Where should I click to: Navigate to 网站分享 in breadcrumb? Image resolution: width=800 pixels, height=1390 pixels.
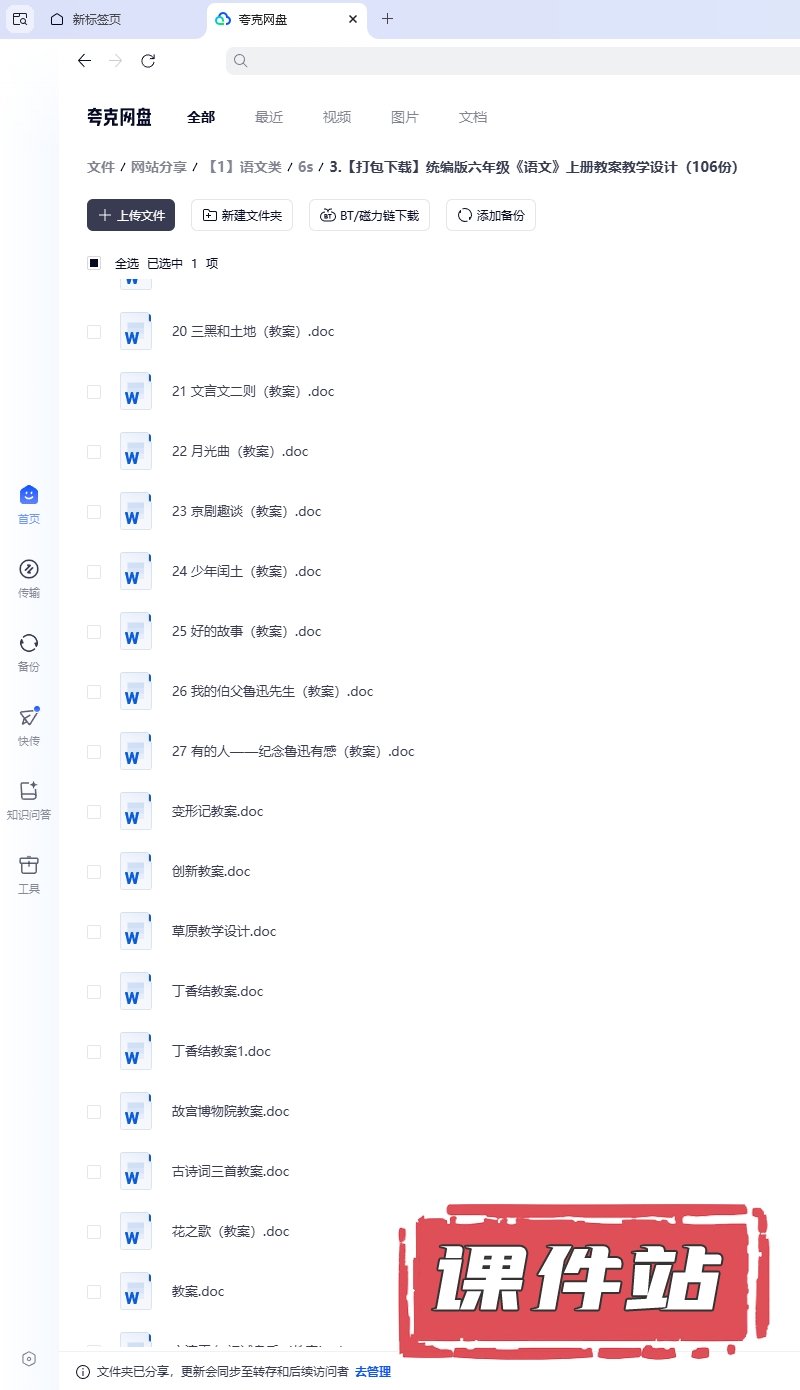[x=160, y=167]
